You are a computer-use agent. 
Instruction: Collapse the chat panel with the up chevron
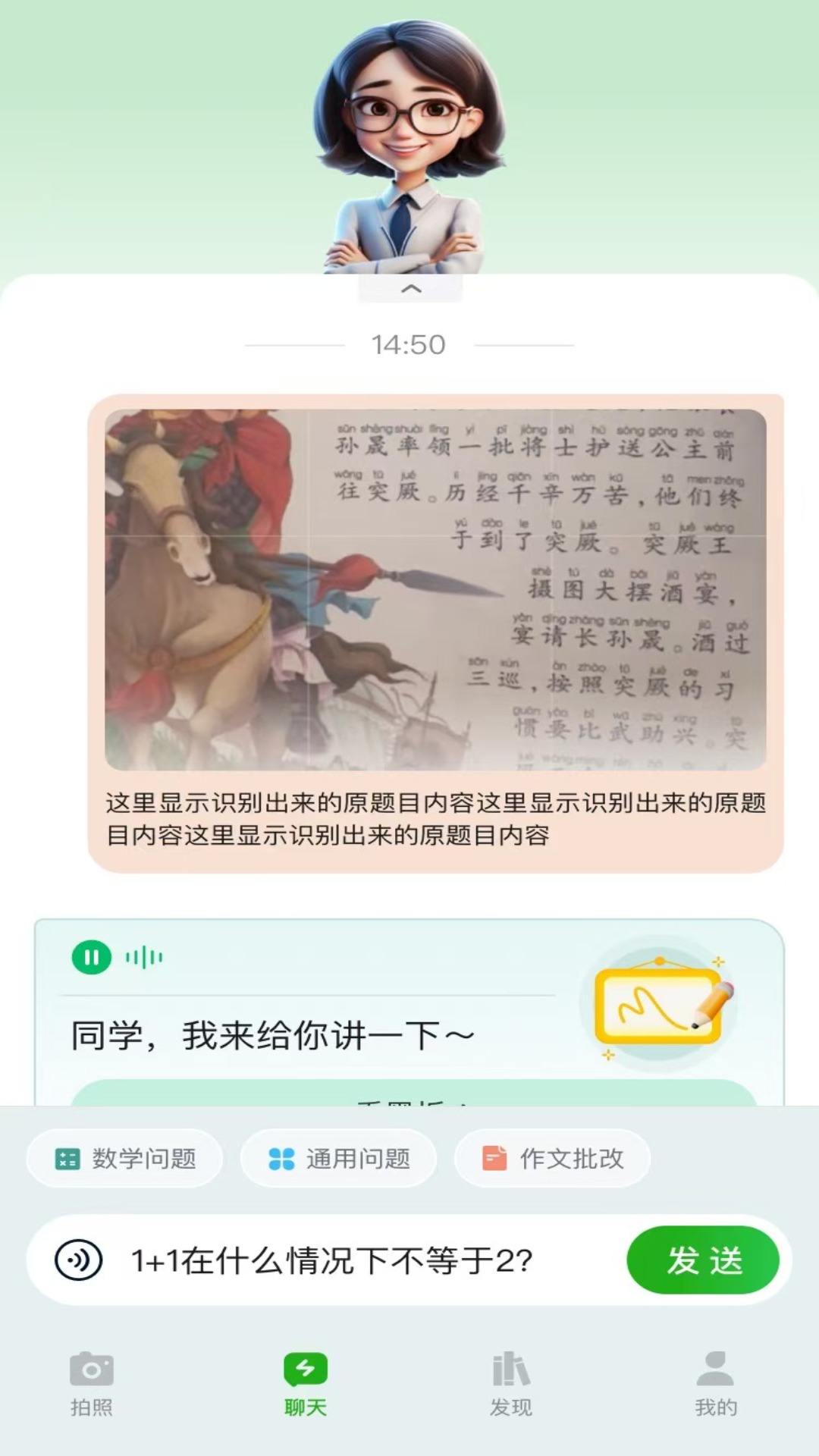tap(410, 289)
